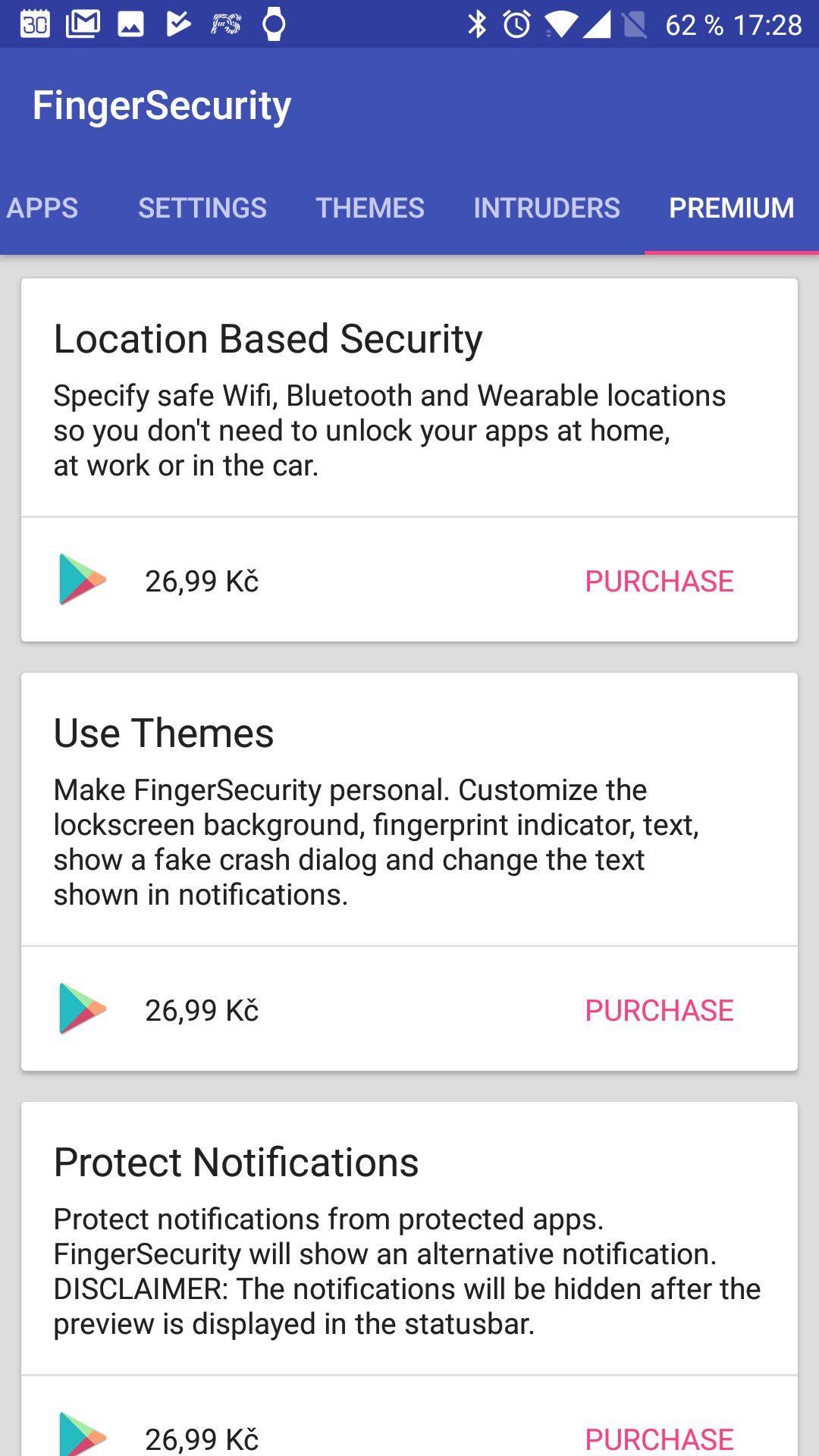819x1456 pixels.
Task: Go to the Themes tab
Action: 370,208
